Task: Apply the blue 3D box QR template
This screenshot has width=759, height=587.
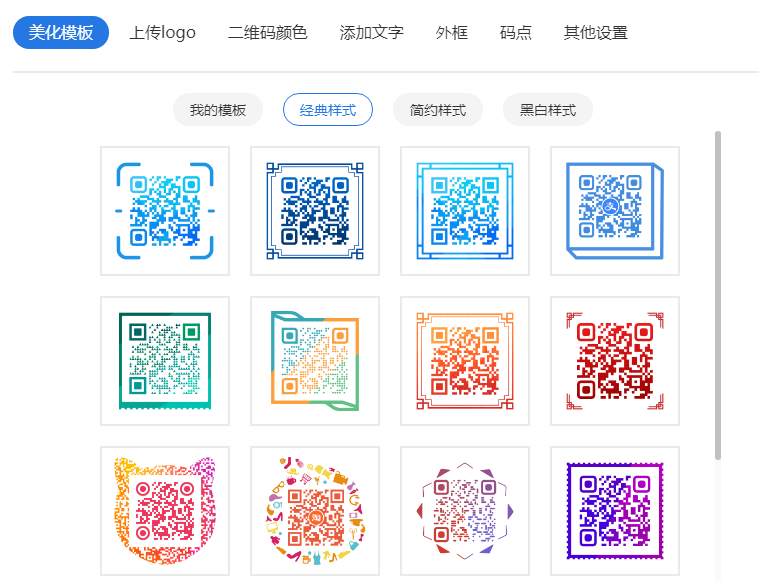Action: click(615, 211)
